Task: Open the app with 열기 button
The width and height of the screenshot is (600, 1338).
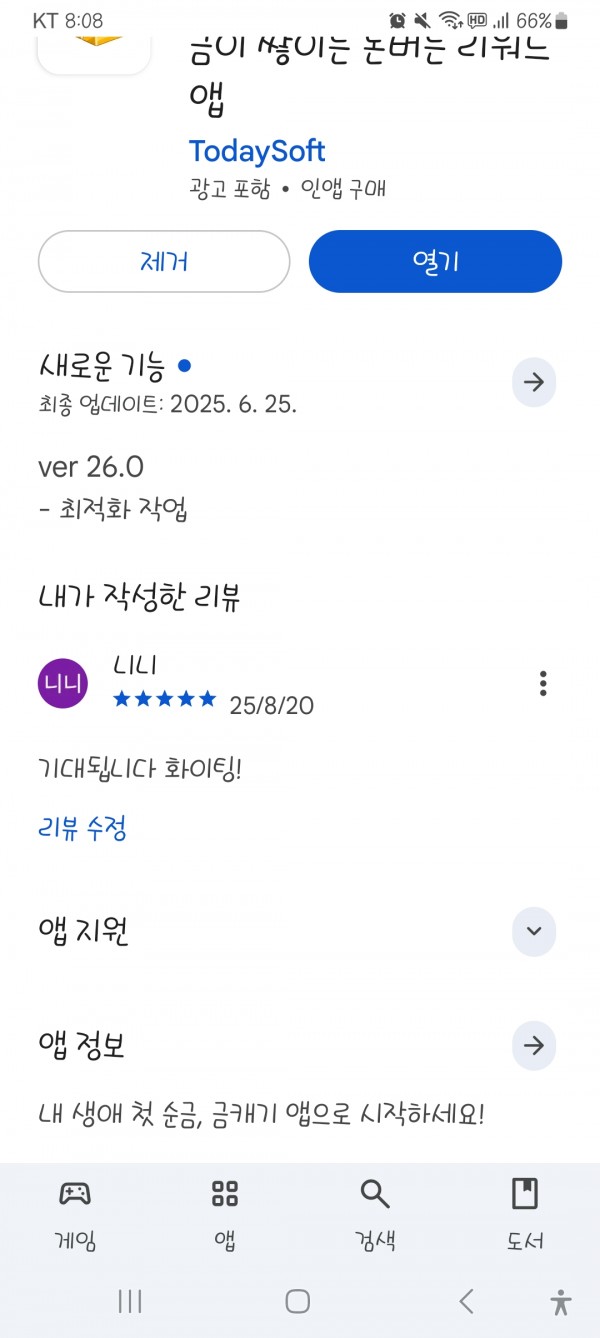Action: 435,262
